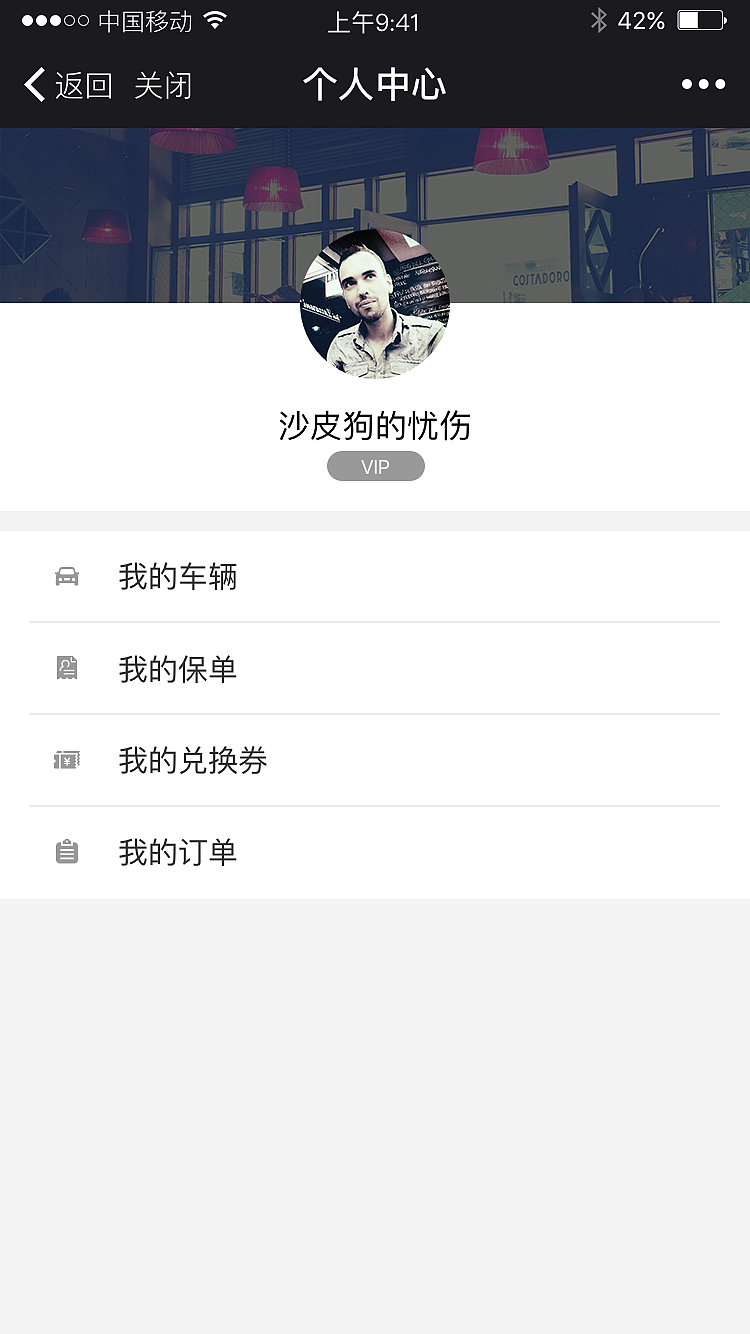Click the clipboard order icon next to 我的订单

click(x=66, y=852)
